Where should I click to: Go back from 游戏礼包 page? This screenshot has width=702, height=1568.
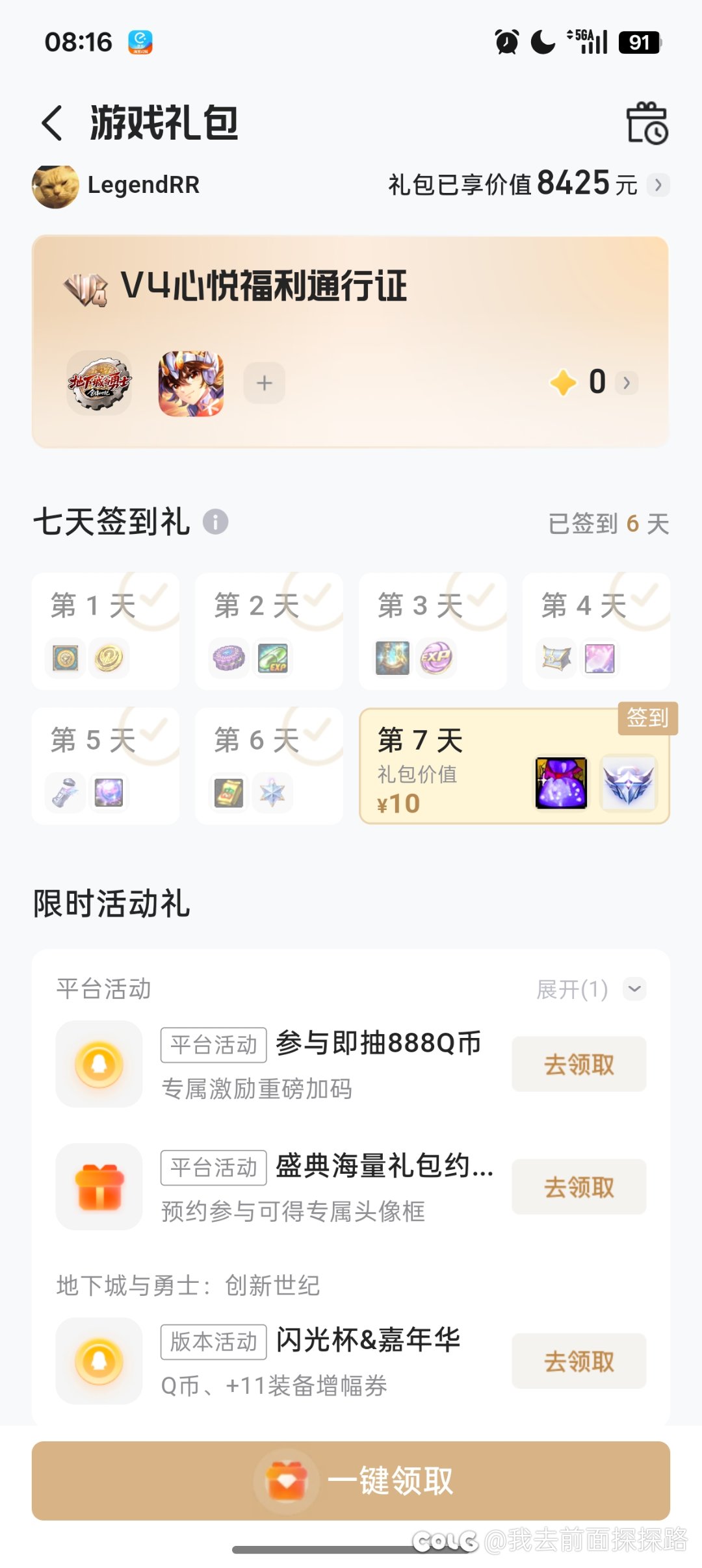click(x=52, y=123)
